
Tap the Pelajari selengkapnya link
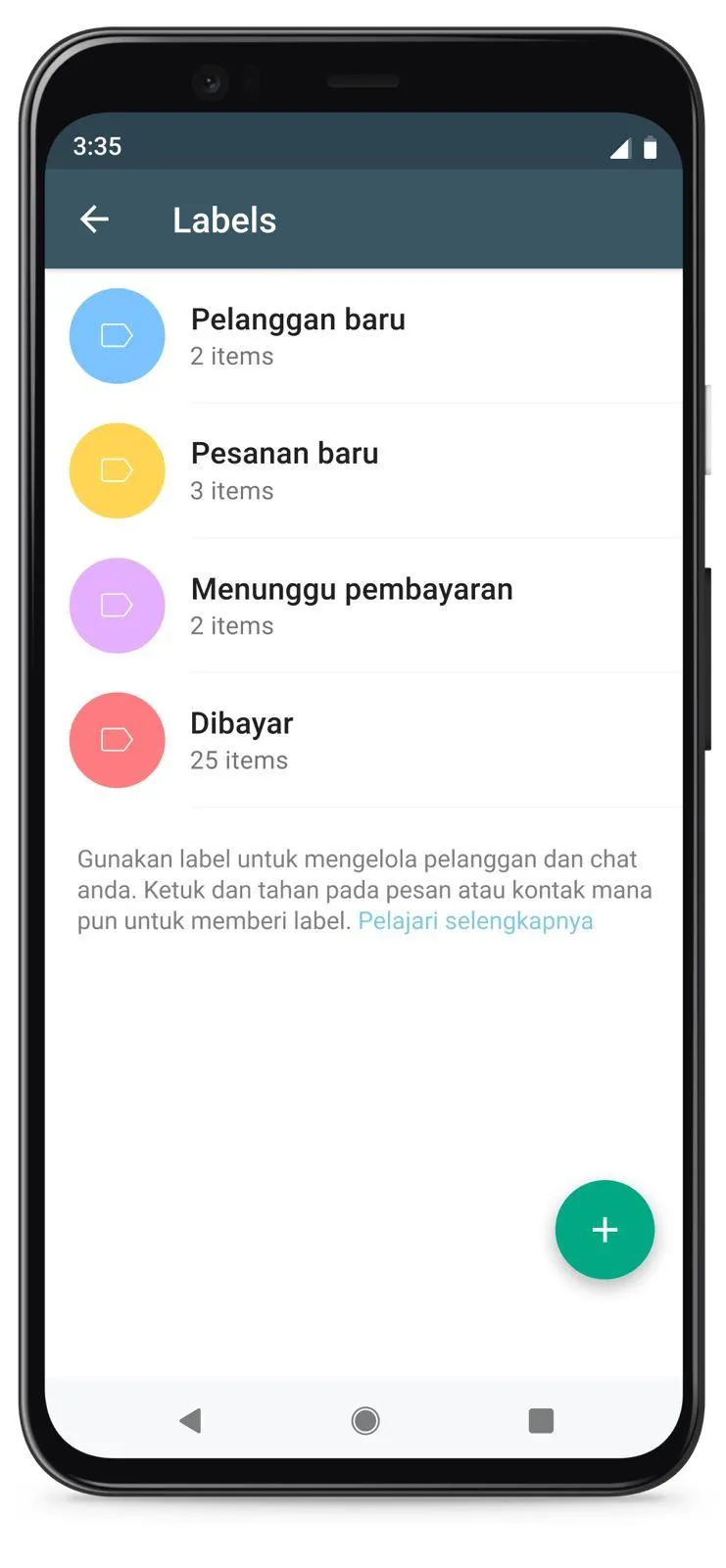point(475,921)
